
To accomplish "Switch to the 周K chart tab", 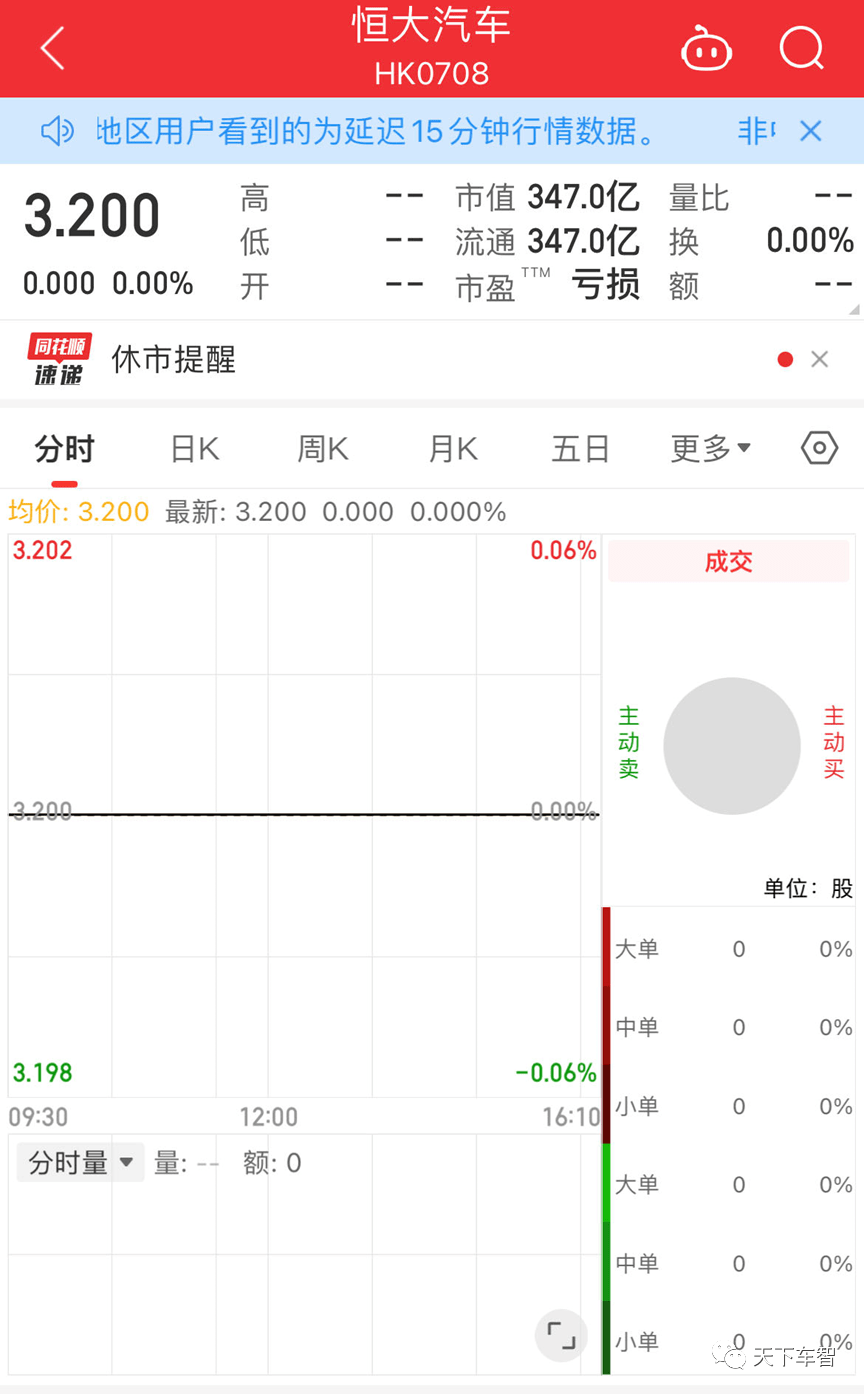I will tap(323, 449).
